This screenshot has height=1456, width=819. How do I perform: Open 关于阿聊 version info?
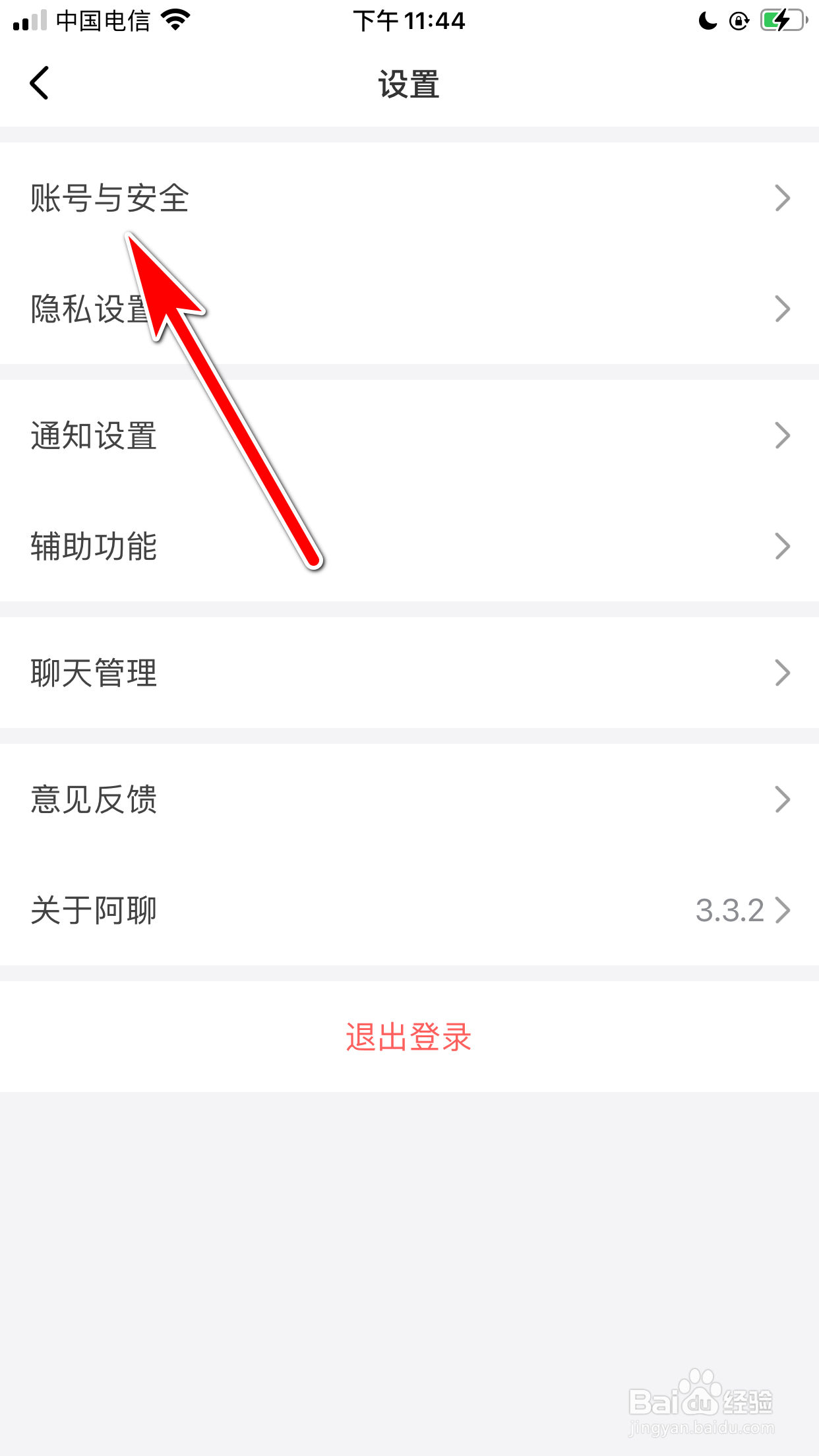pos(93,910)
